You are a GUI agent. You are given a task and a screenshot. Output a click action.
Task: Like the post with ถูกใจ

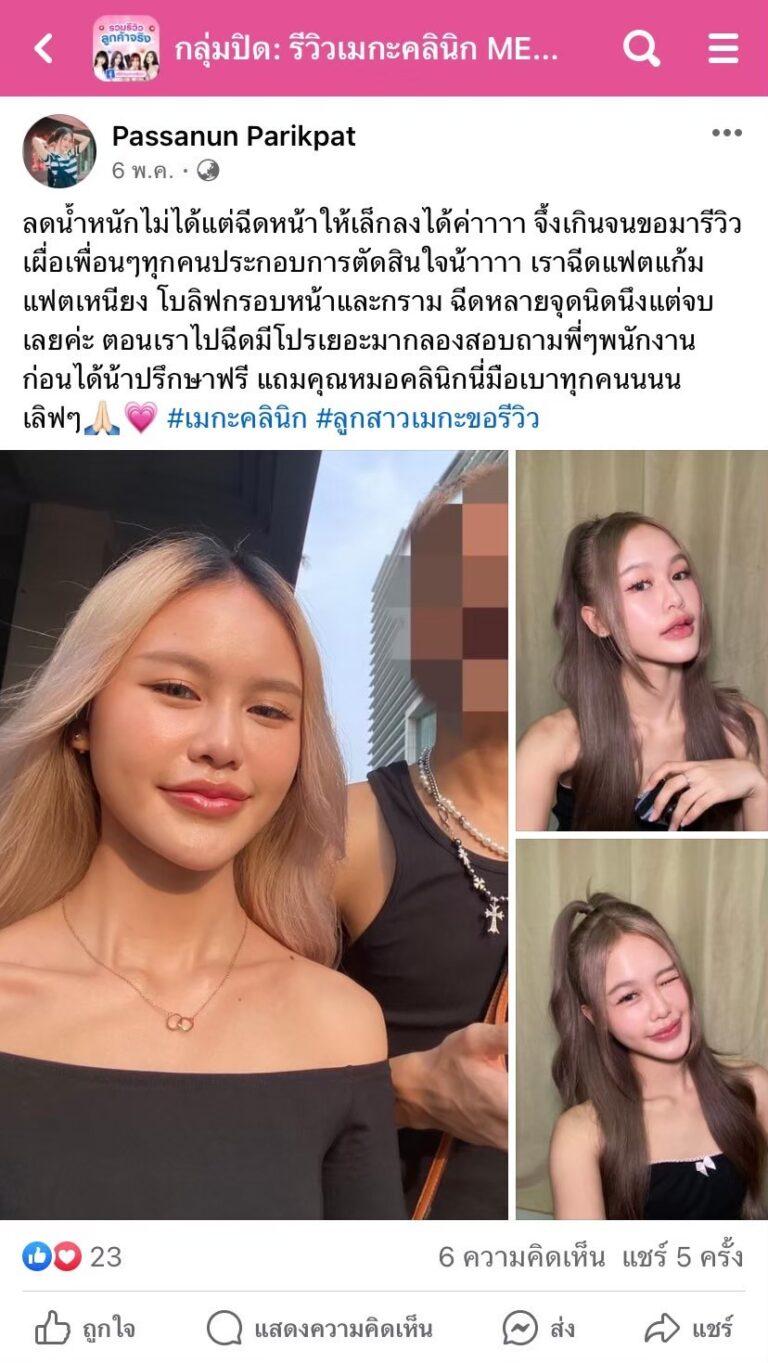(85, 1328)
